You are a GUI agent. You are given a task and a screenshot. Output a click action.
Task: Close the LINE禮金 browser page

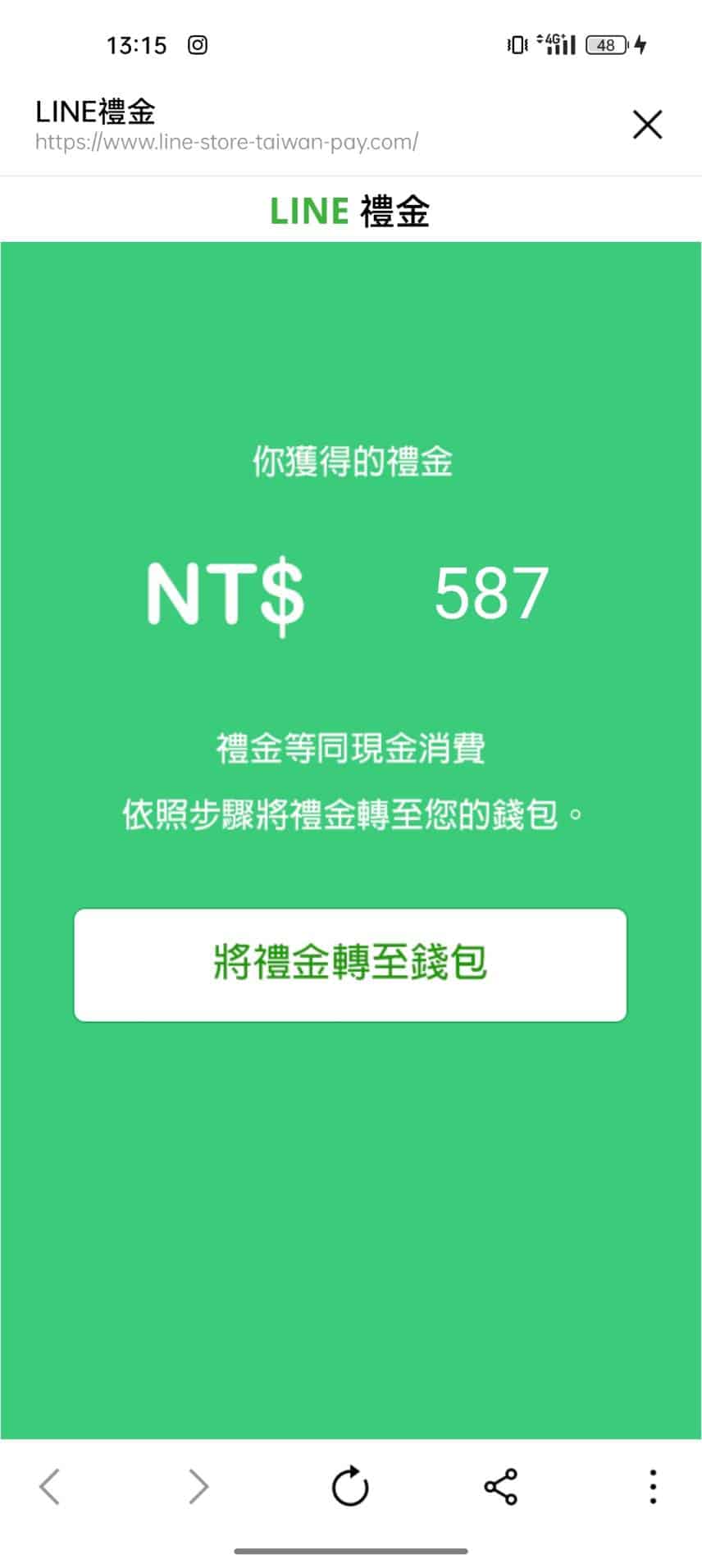click(x=647, y=125)
